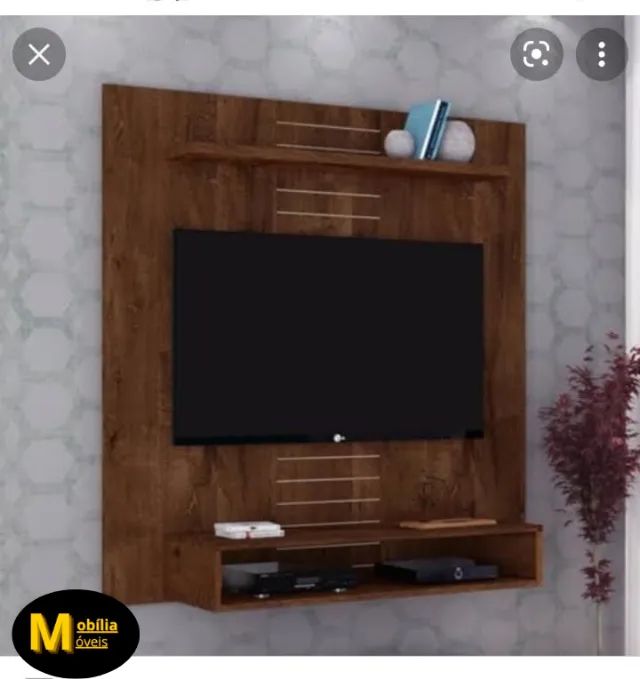Open the three-dot overflow menu

tap(601, 54)
